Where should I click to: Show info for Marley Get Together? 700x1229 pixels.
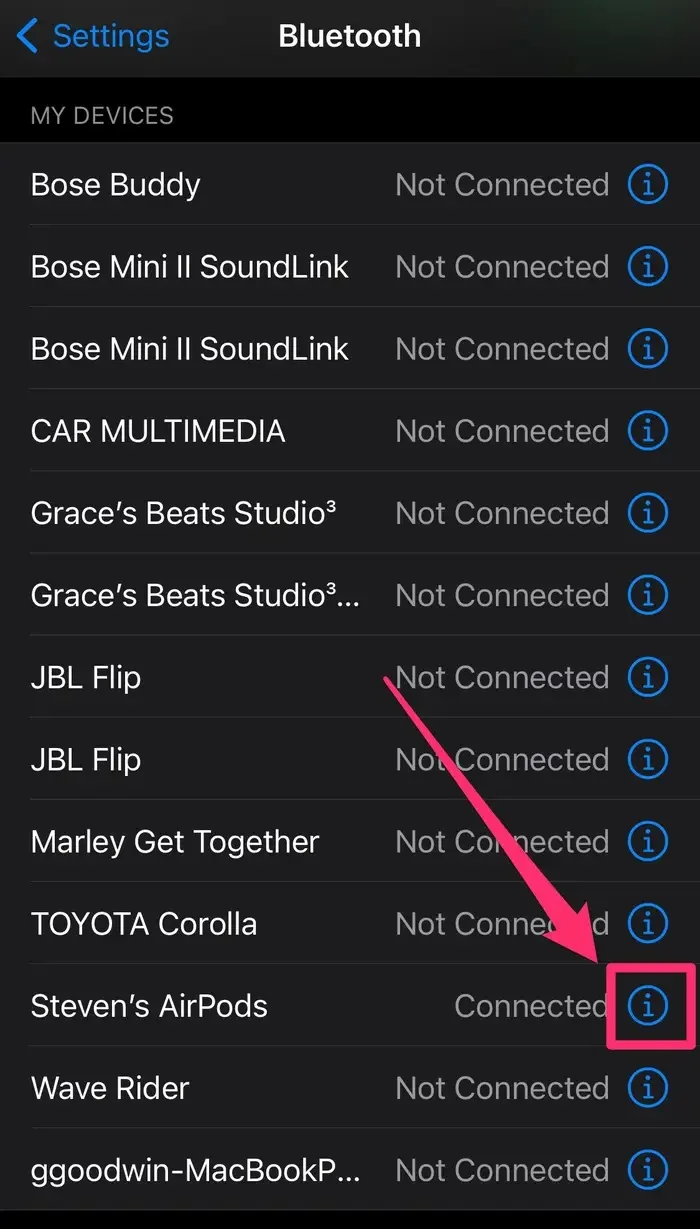pyautogui.click(x=647, y=842)
